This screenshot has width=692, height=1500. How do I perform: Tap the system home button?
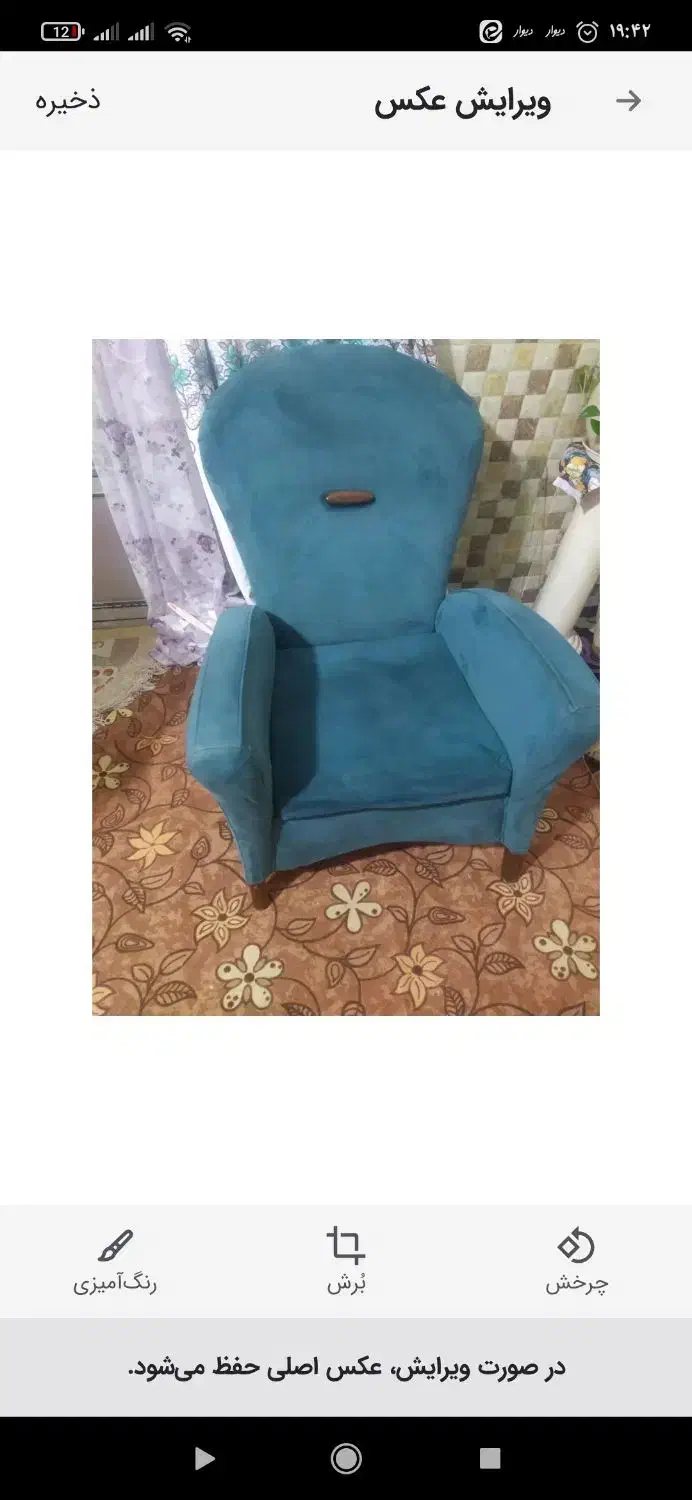346,1458
